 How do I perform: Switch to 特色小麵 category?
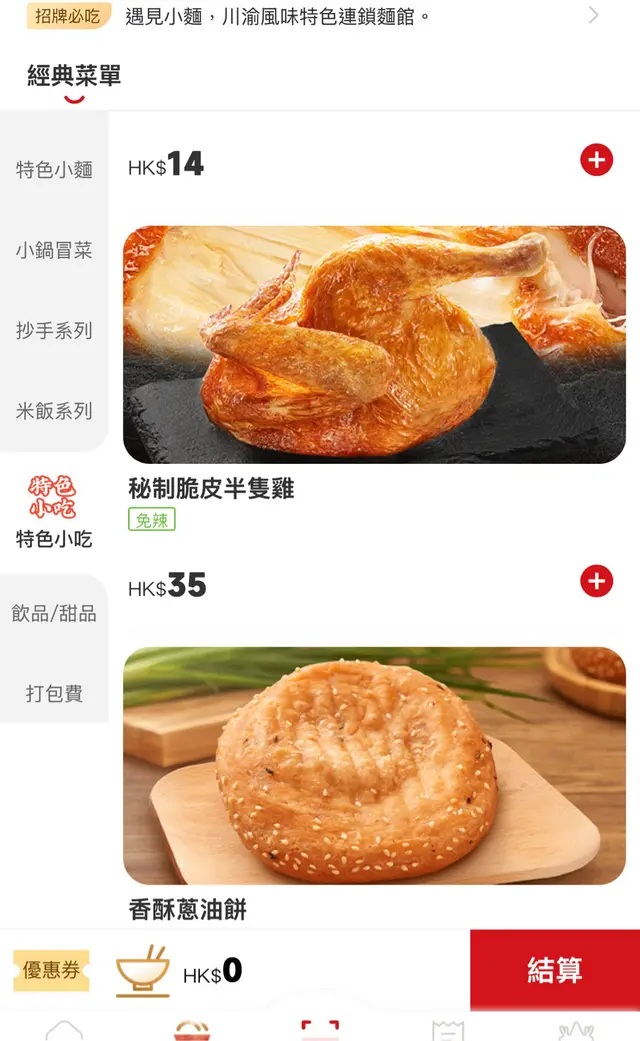[54, 170]
